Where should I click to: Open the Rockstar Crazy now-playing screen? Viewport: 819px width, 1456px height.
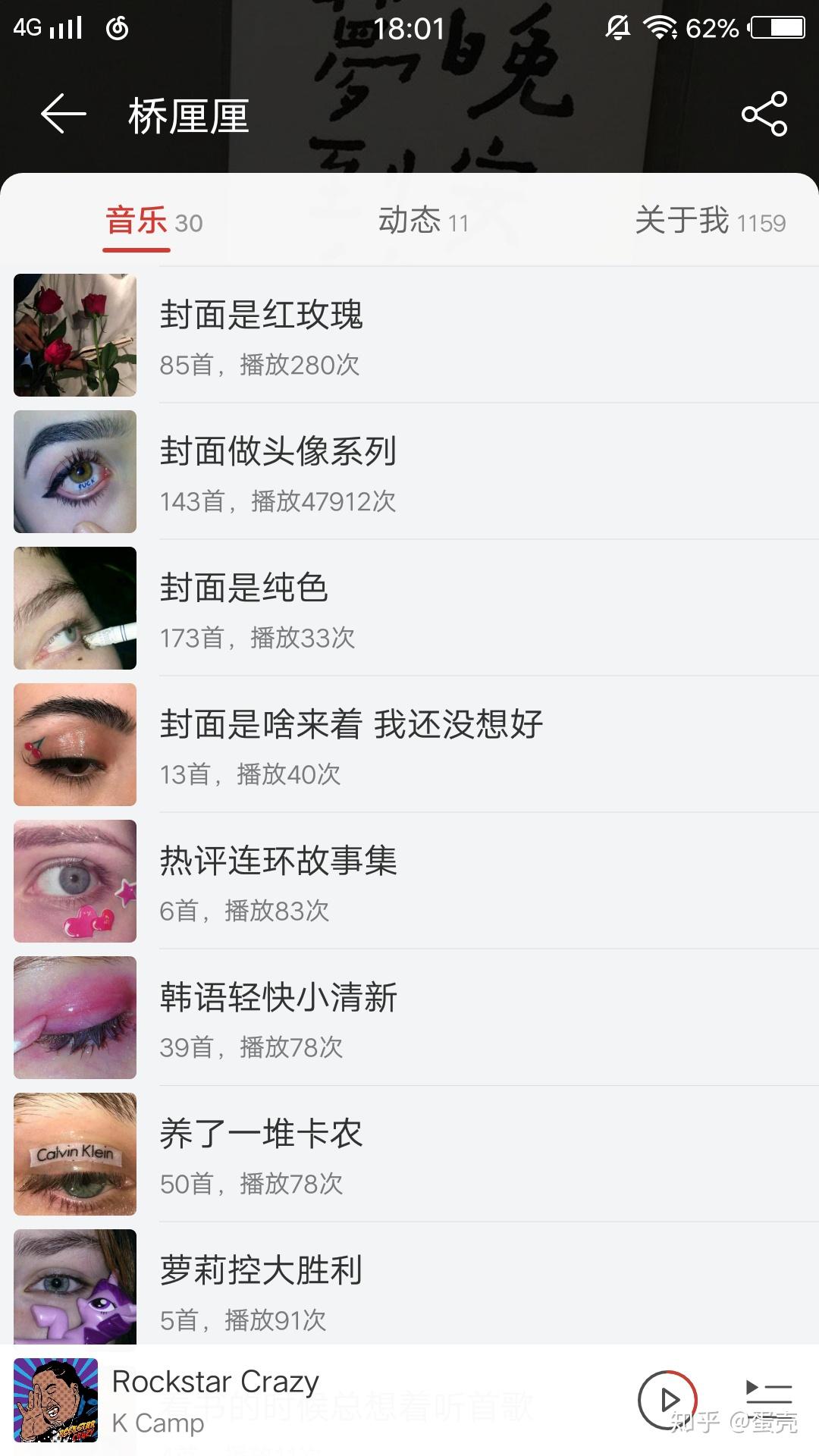pos(303,1400)
